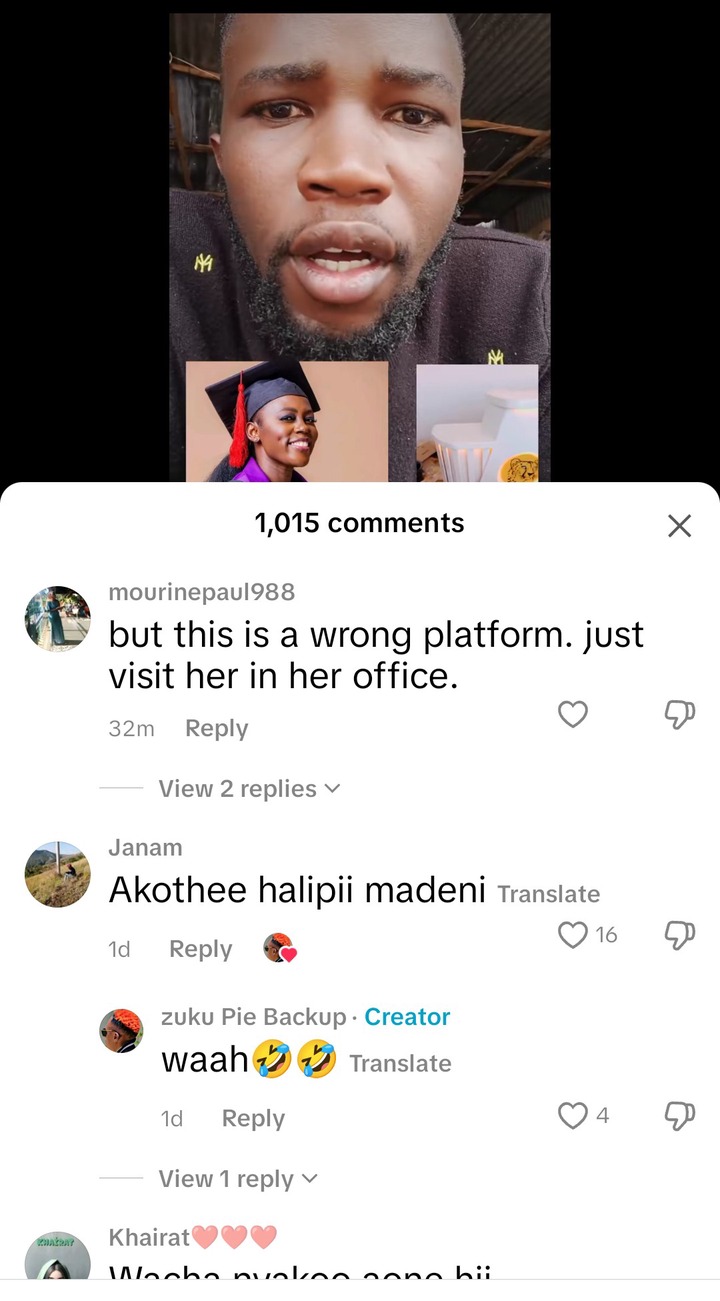Translate zuku Pie Backup's reply
The width and height of the screenshot is (720, 1301).
tap(400, 1063)
